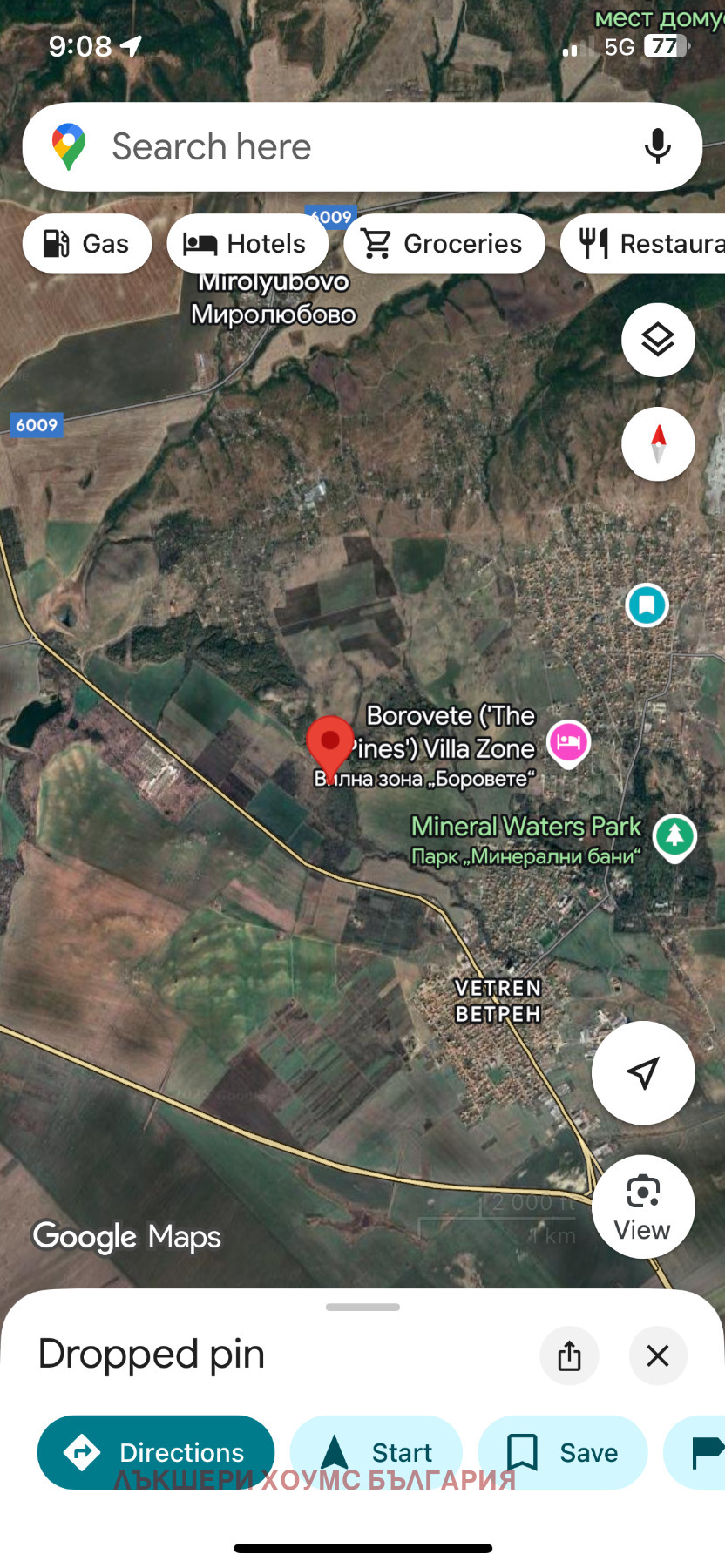The image size is (725, 1568).
Task: Share the dropped pin
Action: 569,1355
